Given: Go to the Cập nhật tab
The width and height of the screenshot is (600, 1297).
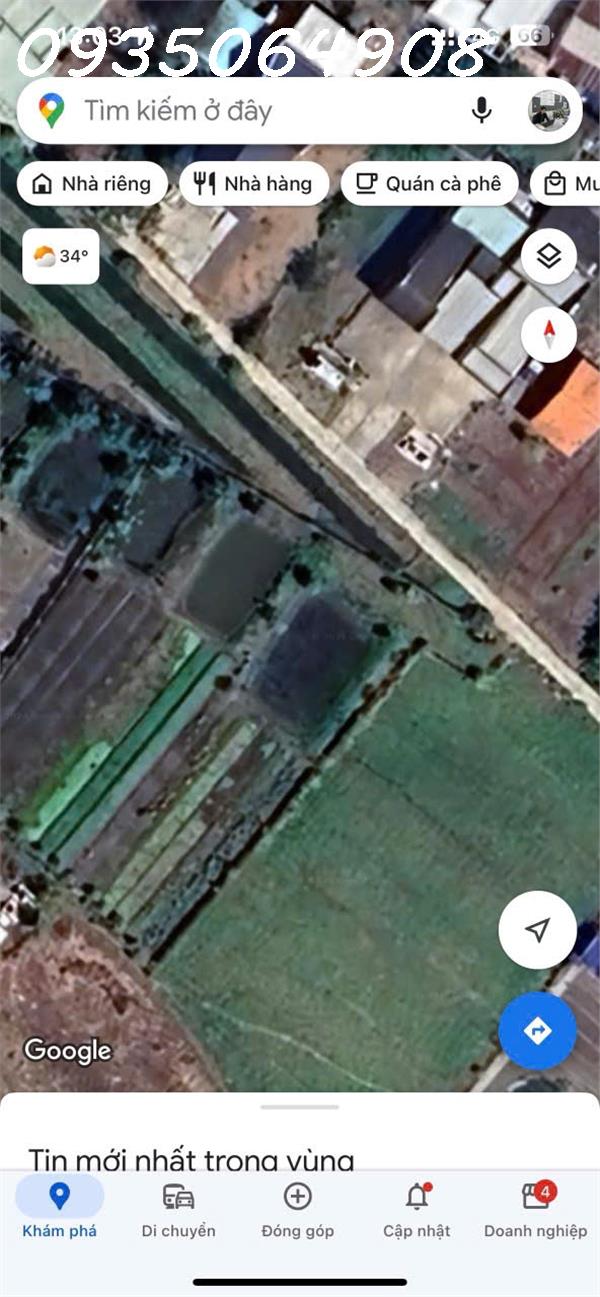Looking at the screenshot, I should click(417, 1209).
